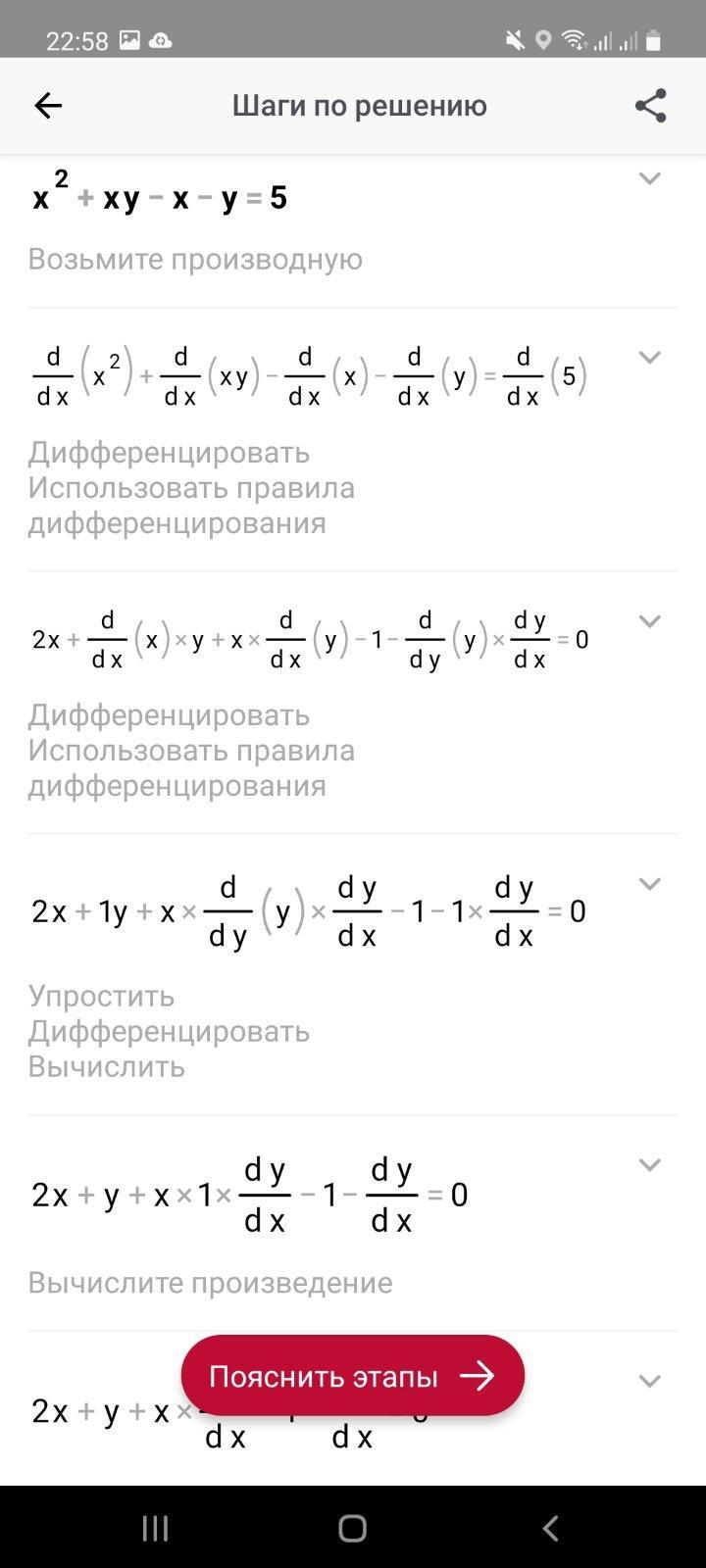This screenshot has height=1568, width=706.
Task: Expand the step containing d/dx(x)×y
Action: tap(649, 621)
